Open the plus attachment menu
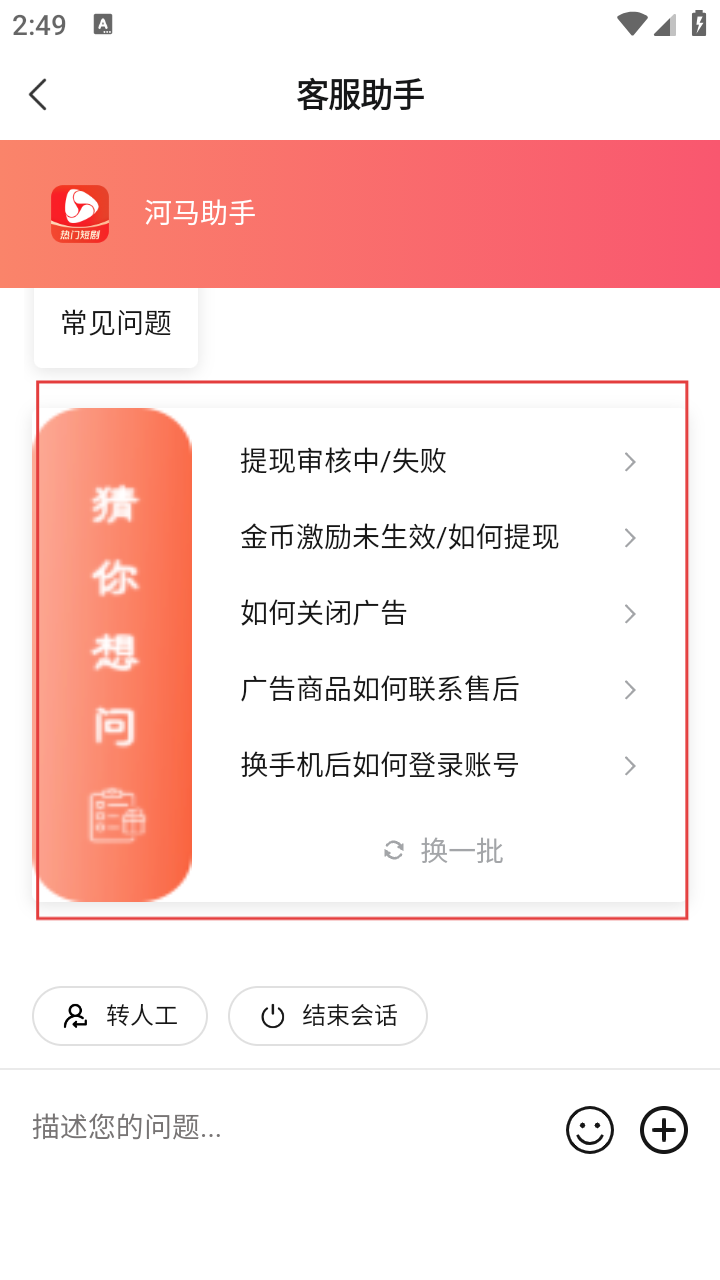720x1280 pixels. [x=664, y=1130]
